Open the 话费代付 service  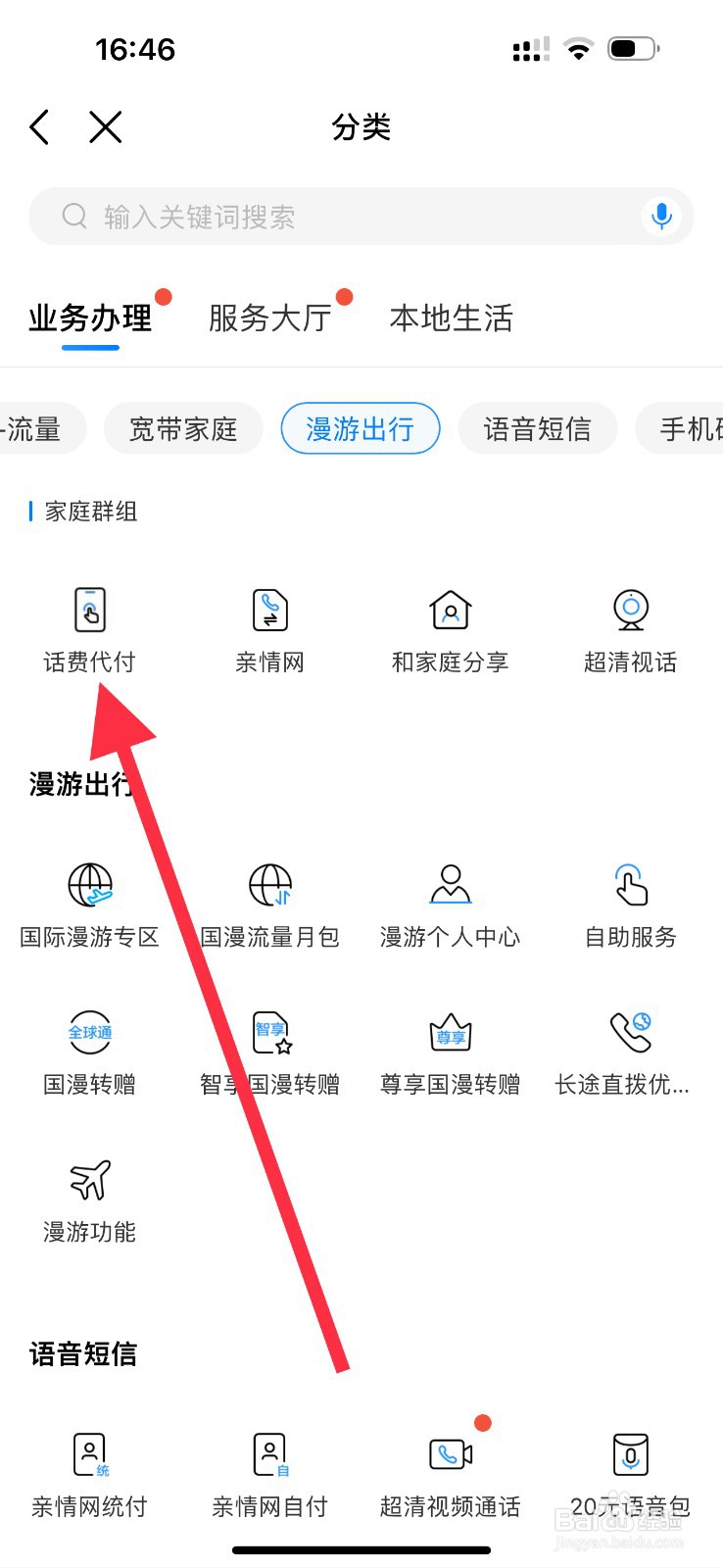90,627
